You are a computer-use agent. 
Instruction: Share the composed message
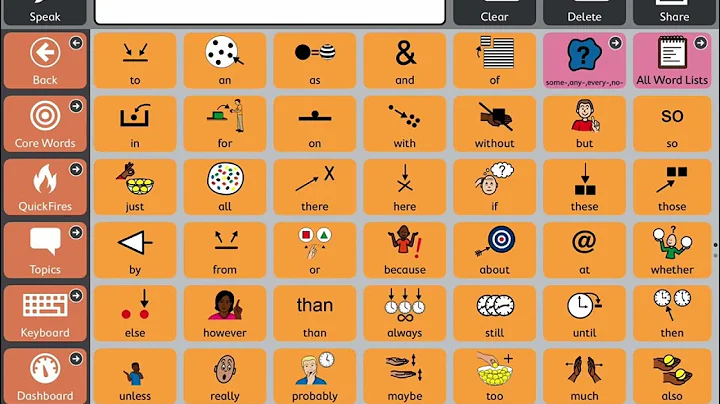(674, 12)
